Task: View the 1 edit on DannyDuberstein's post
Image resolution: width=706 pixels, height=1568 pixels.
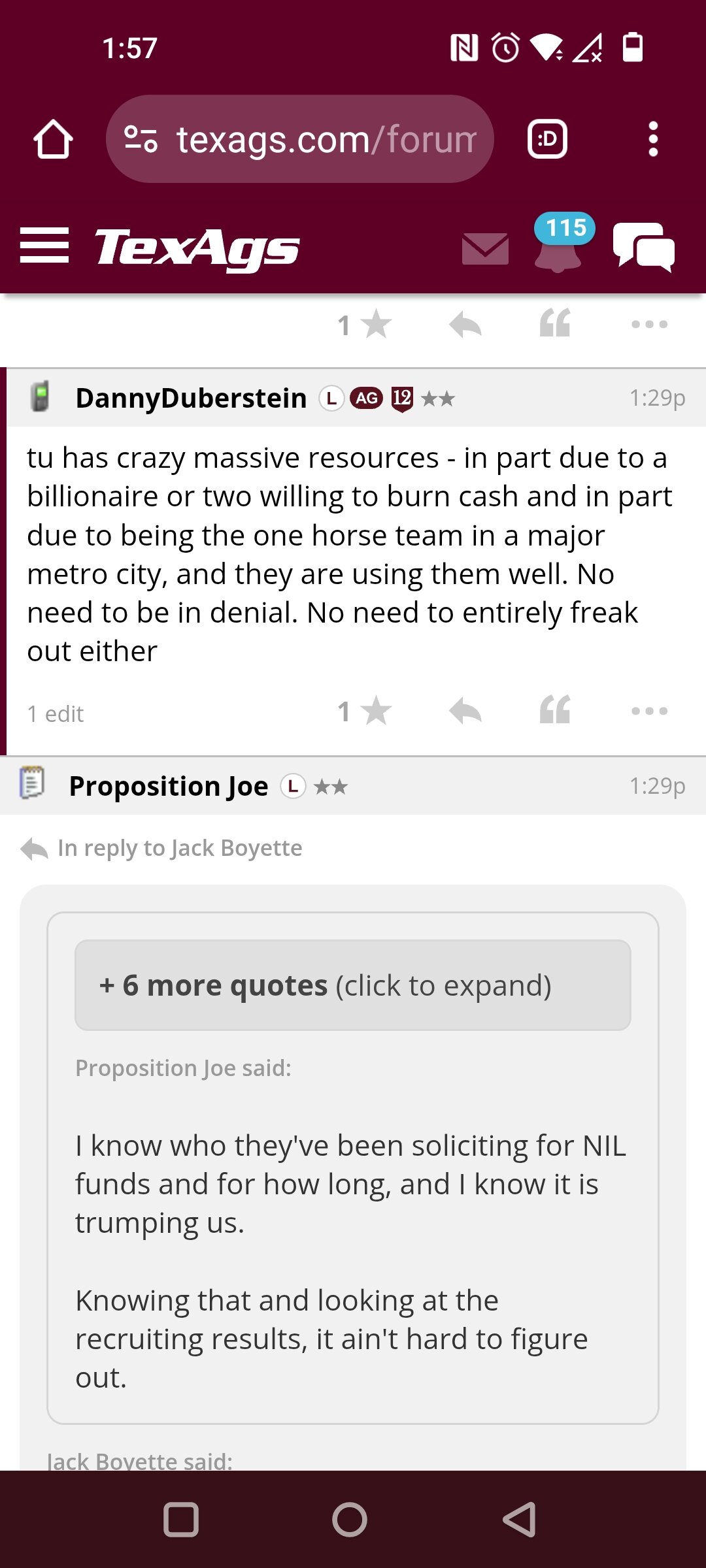Action: (56, 714)
